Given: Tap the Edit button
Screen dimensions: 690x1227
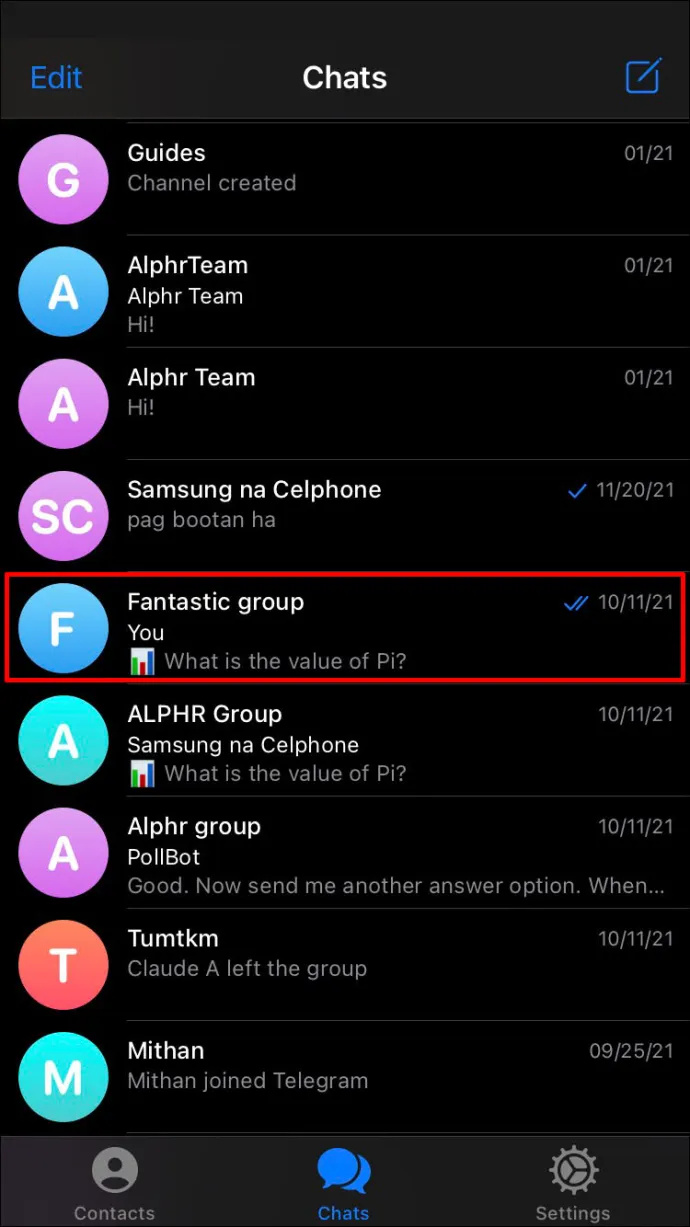Looking at the screenshot, I should 56,78.
